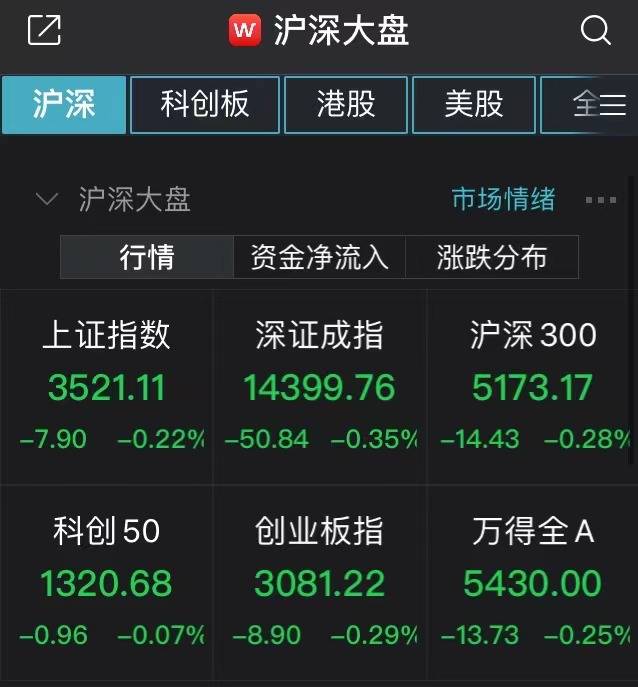The width and height of the screenshot is (638, 687).
Task: Switch to 涨跌分布 segment
Action: (x=491, y=257)
